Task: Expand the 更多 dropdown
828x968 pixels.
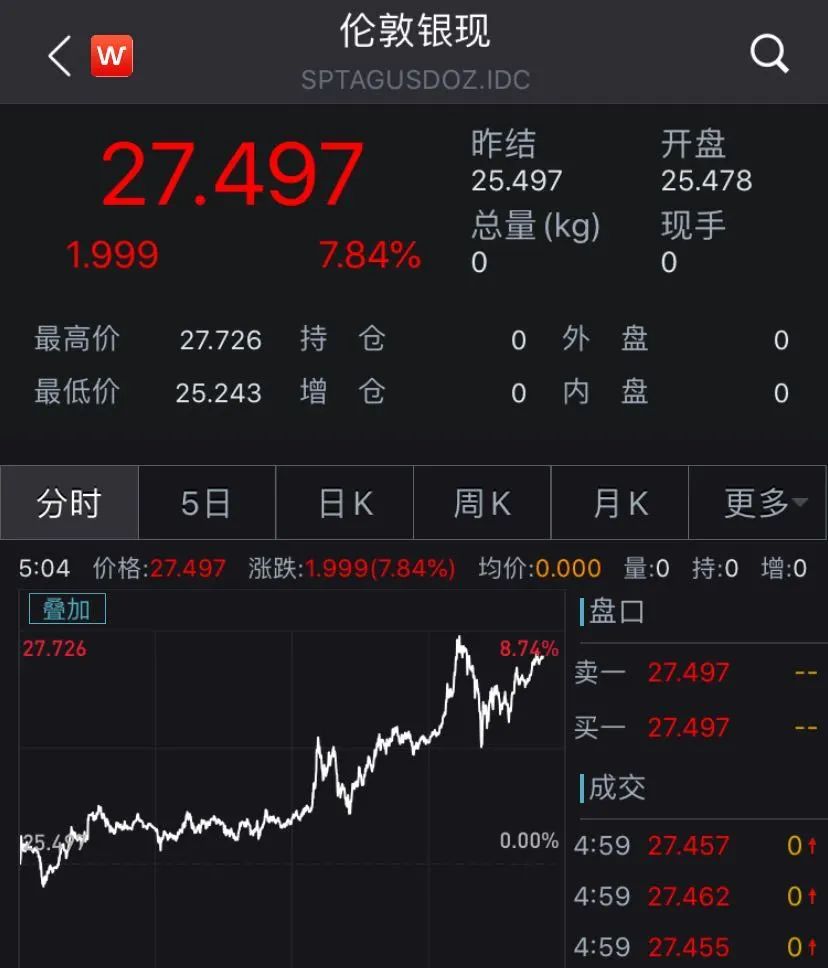Action: pos(758,503)
